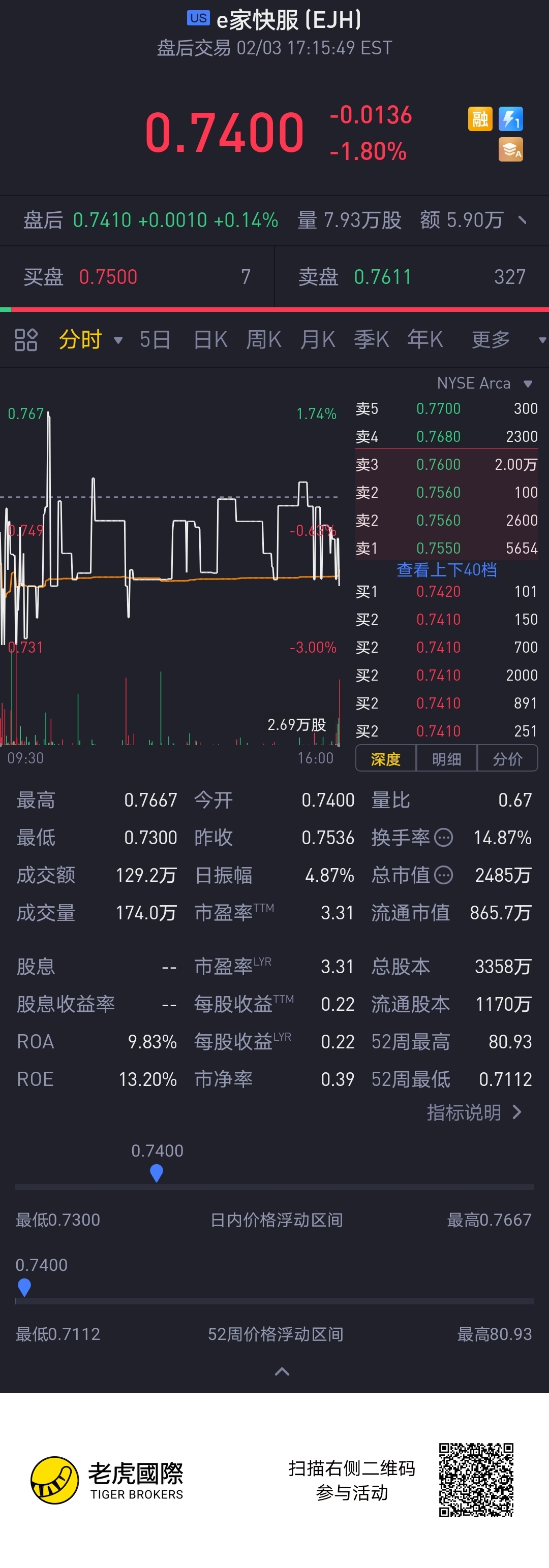
Task: Change the NYSE Arca exchange selector
Action: coord(484,383)
